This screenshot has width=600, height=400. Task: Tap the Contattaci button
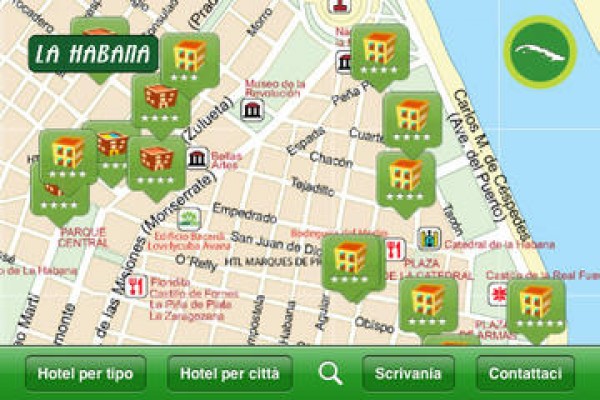point(525,374)
